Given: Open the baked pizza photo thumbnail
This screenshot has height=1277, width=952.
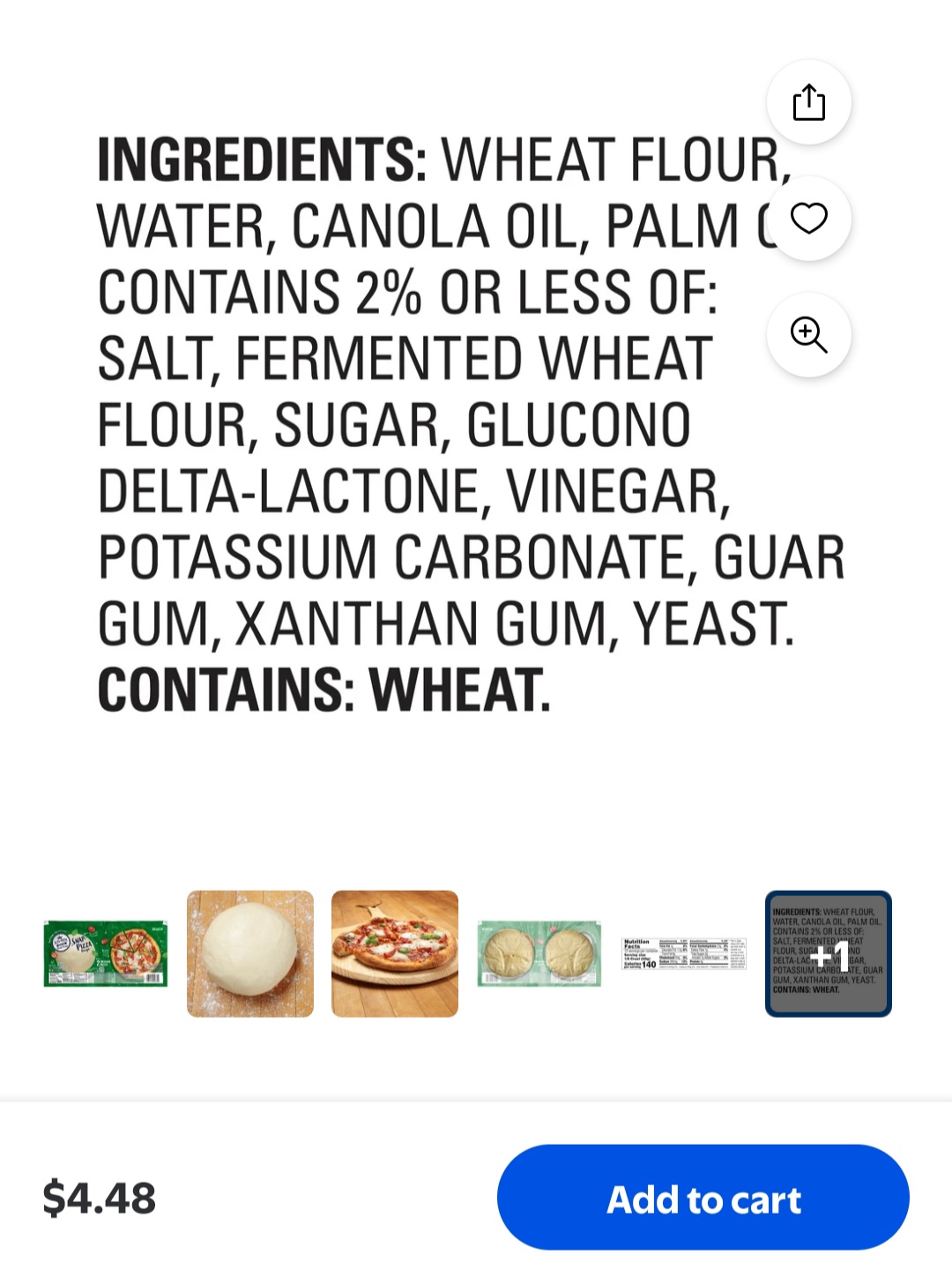Looking at the screenshot, I should pos(395,953).
